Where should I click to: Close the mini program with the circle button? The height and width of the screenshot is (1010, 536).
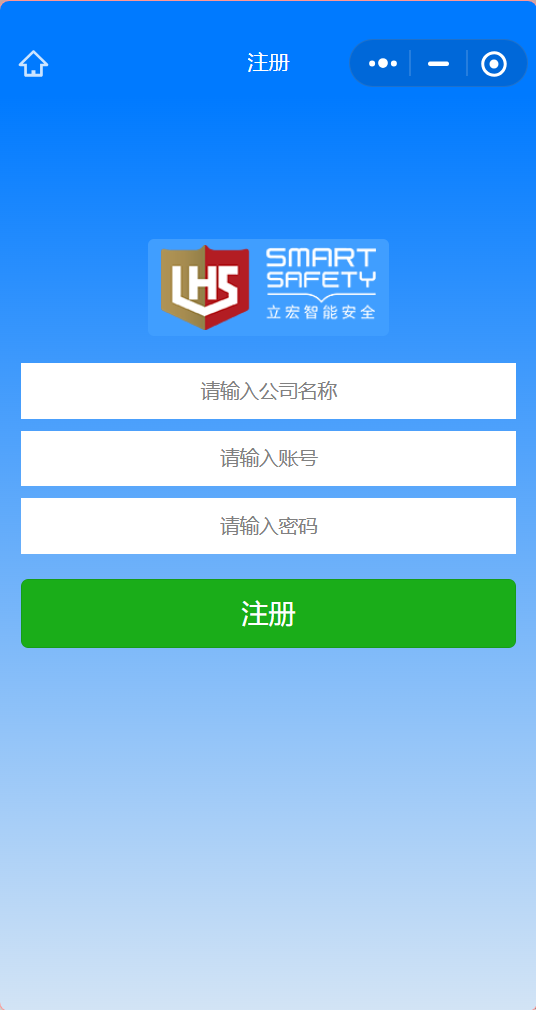point(494,64)
